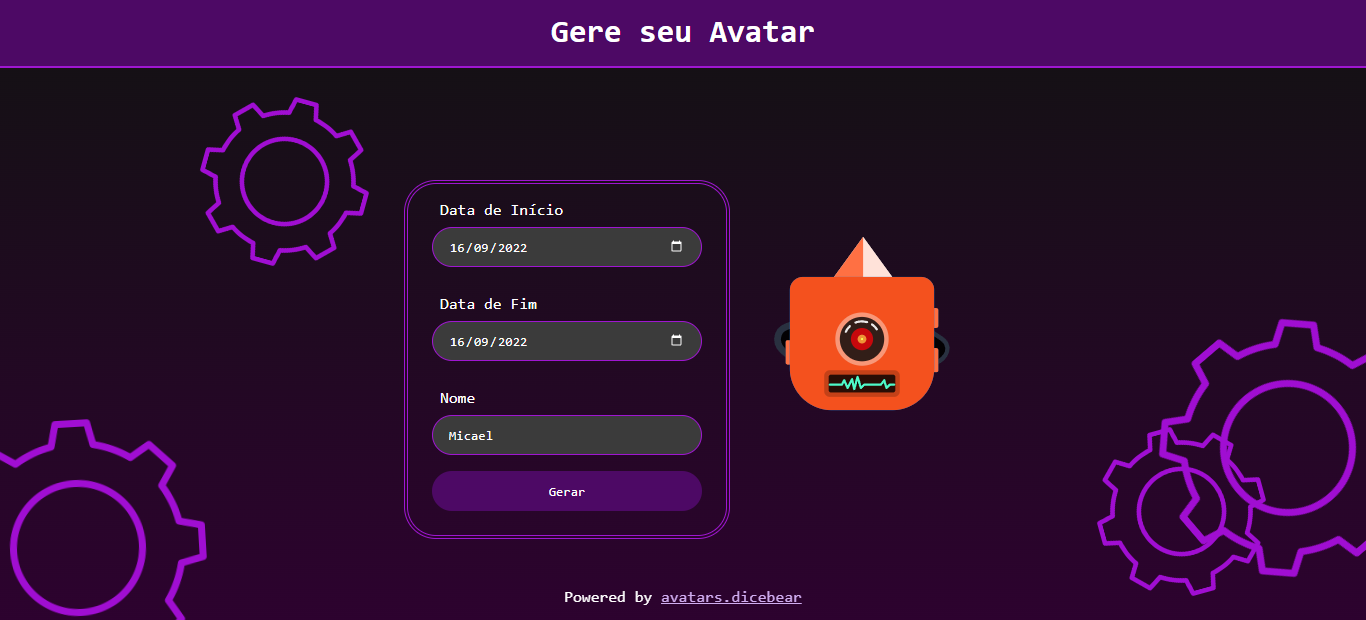Tap the Gerar button
The width and height of the screenshot is (1366, 620).
point(566,491)
